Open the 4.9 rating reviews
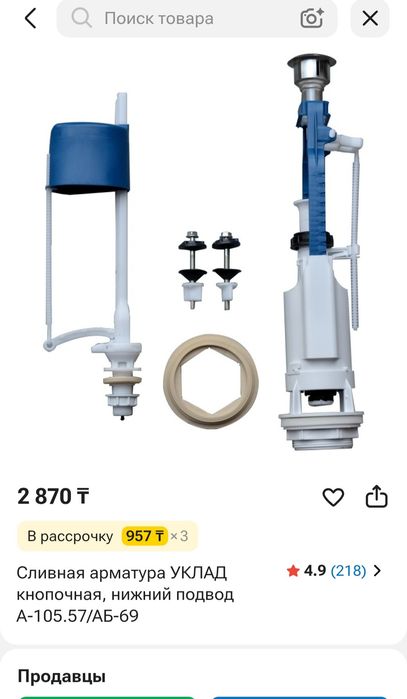The height and width of the screenshot is (699, 407). tap(334, 571)
